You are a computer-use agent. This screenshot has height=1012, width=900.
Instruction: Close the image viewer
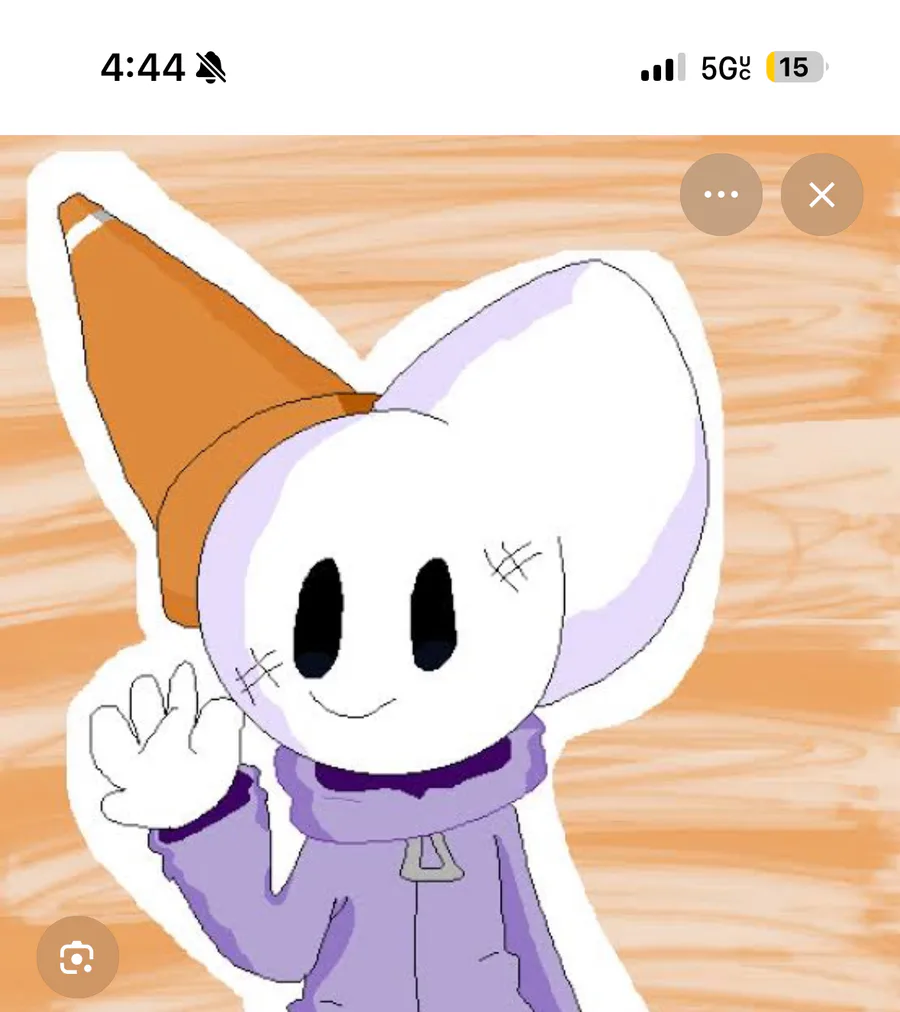[822, 195]
